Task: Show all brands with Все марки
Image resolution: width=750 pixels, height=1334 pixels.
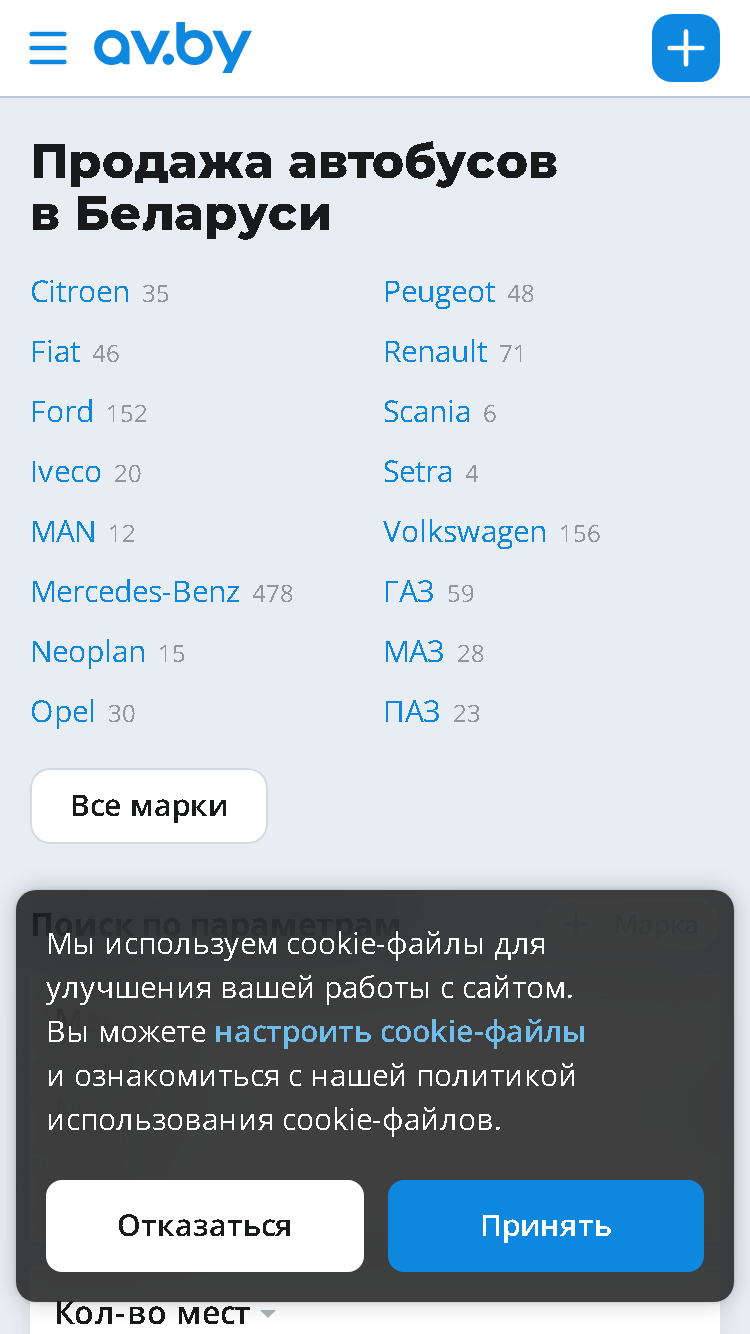Action: (x=149, y=806)
